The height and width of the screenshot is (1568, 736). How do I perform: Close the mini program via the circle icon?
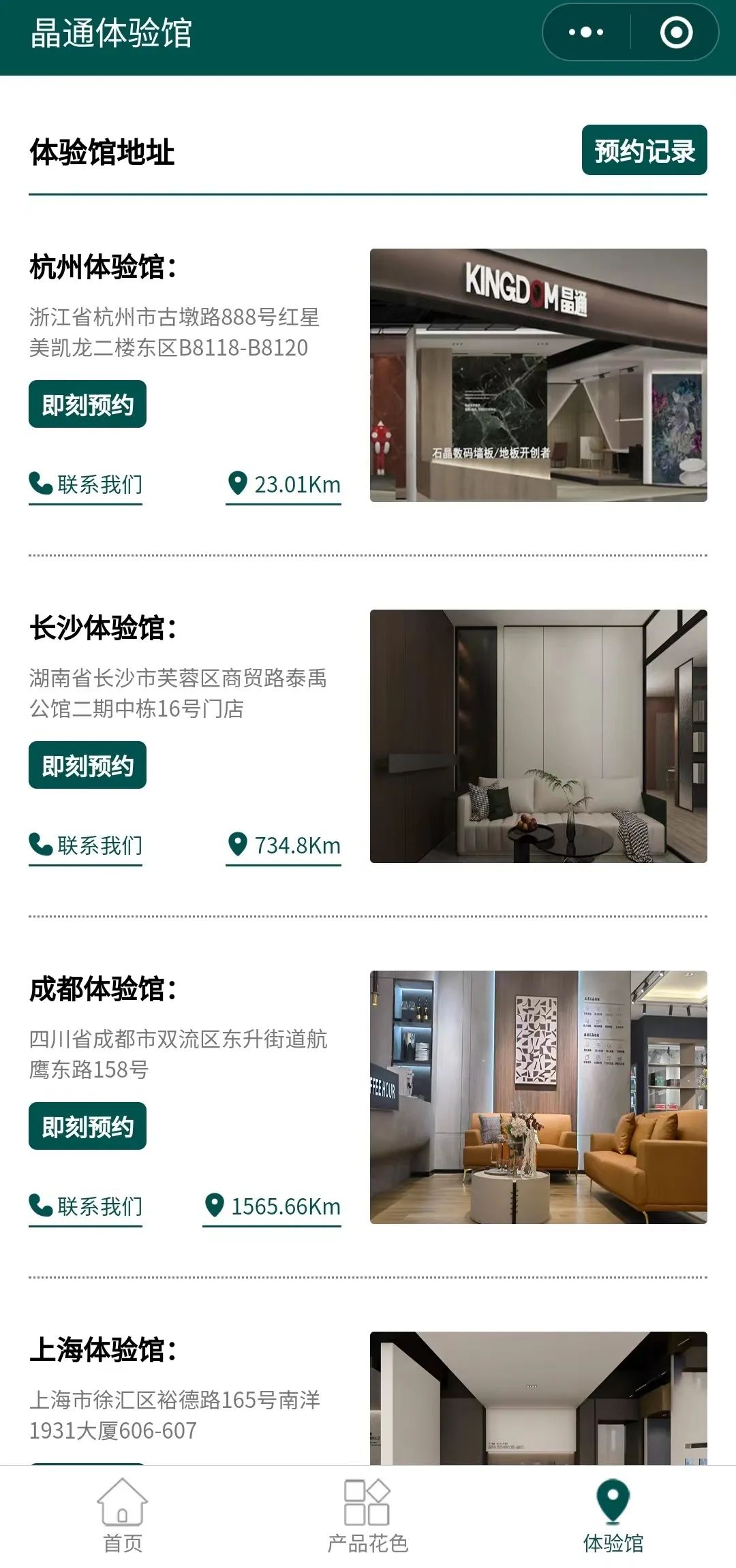point(676,32)
